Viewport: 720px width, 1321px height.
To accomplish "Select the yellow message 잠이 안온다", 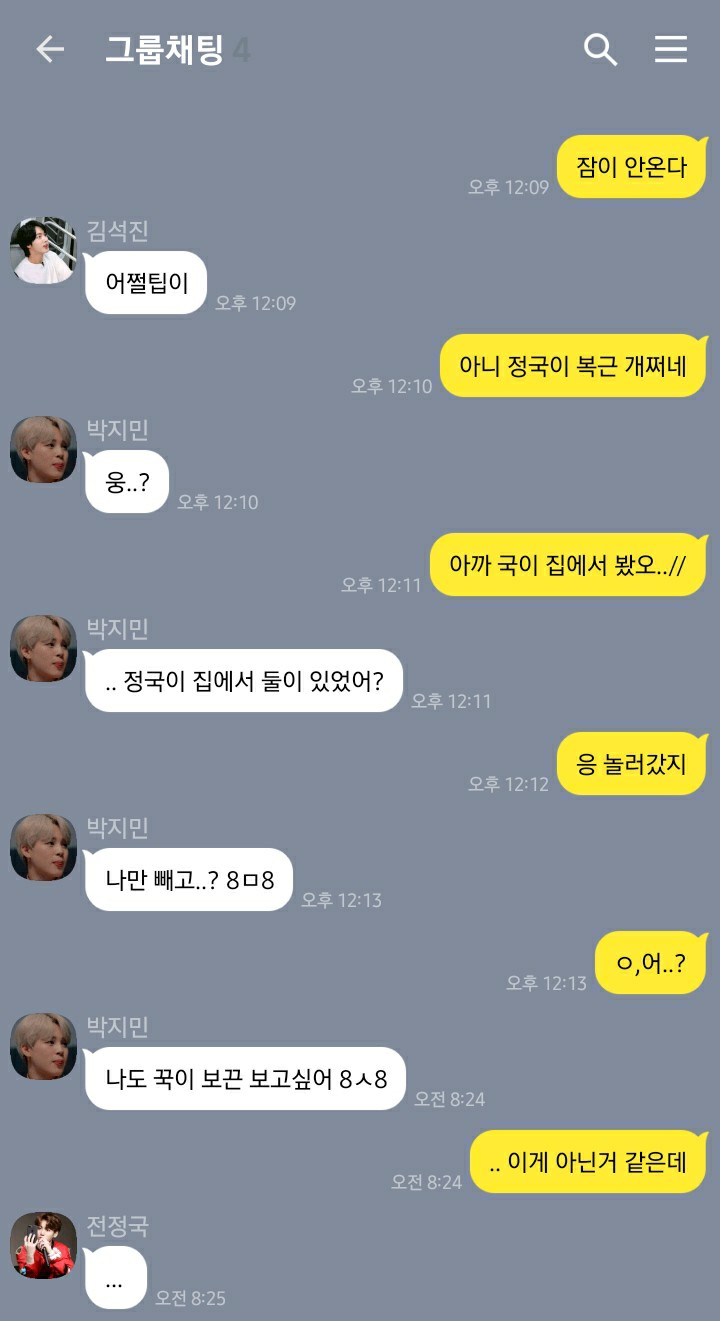I will point(631,165).
